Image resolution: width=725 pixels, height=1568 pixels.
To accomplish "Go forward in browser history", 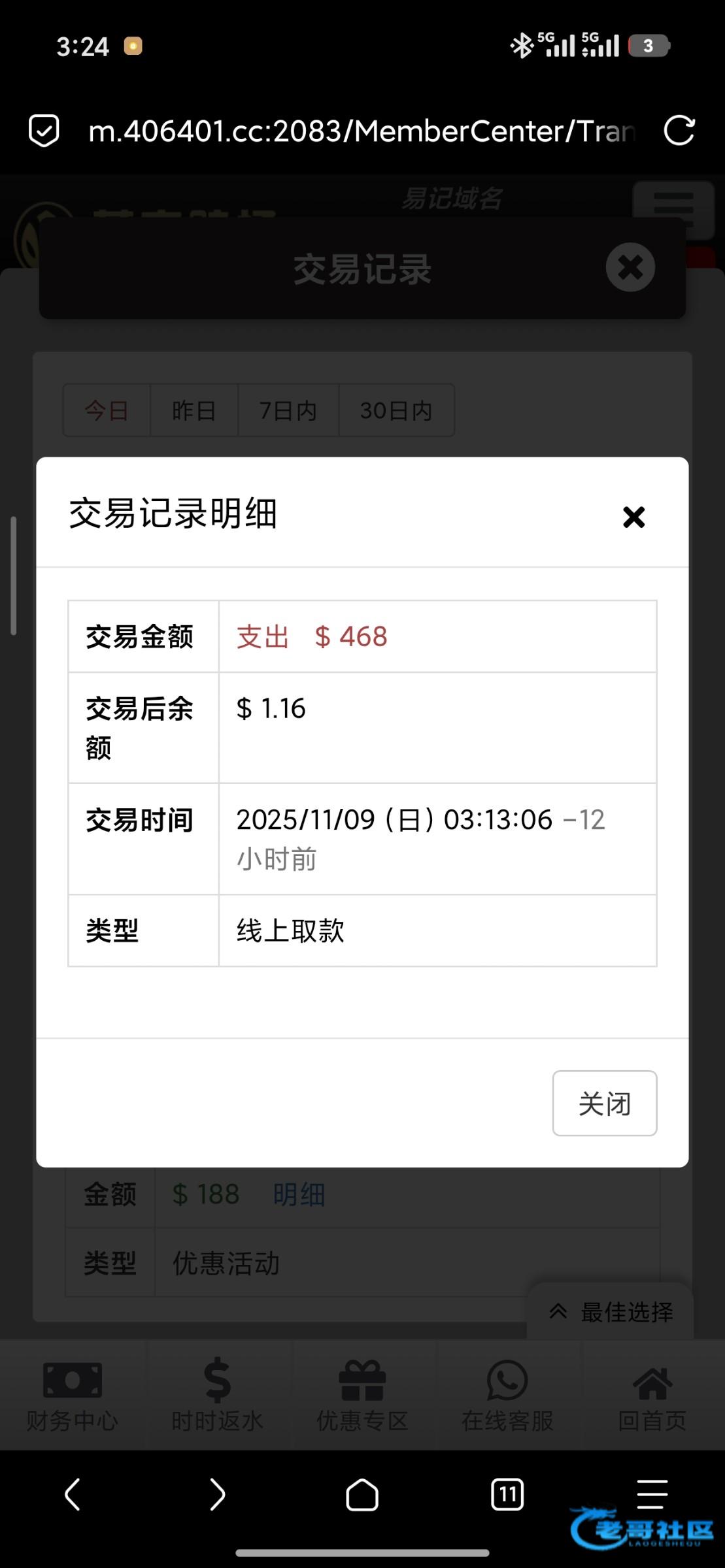I will pos(217,1494).
